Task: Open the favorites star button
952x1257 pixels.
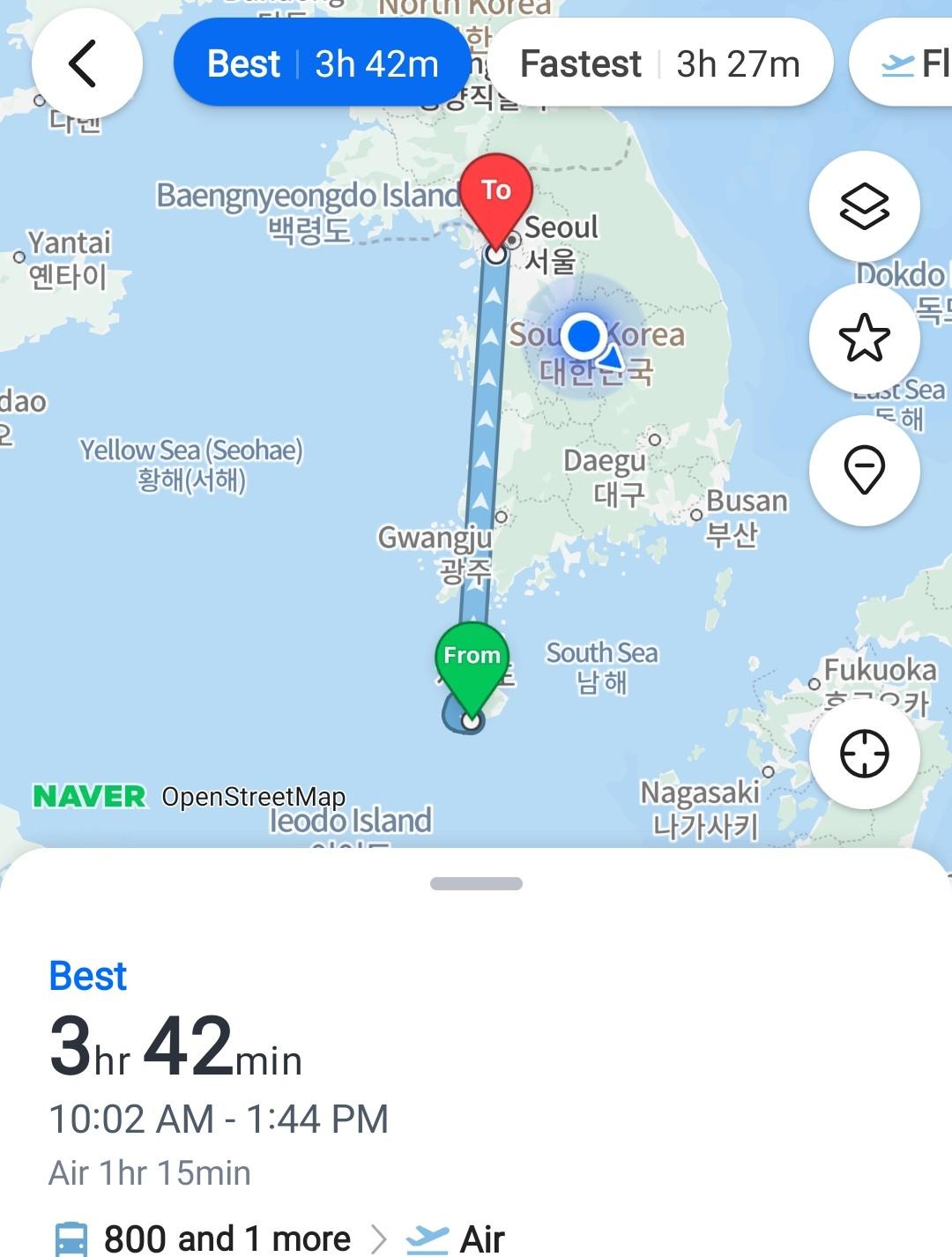Action: click(864, 338)
